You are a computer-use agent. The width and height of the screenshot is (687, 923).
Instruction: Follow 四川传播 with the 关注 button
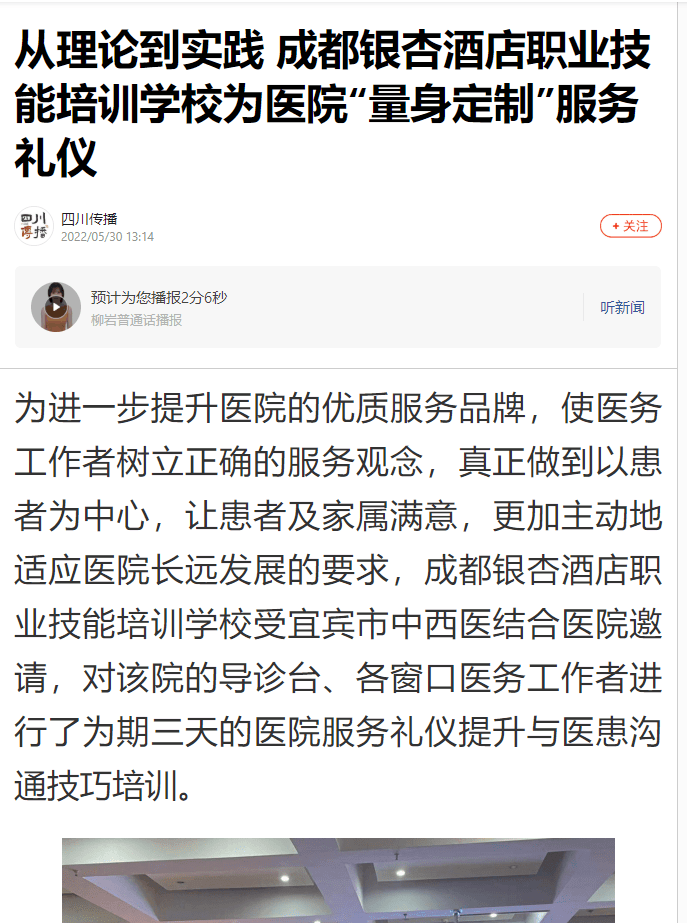pyautogui.click(x=630, y=226)
